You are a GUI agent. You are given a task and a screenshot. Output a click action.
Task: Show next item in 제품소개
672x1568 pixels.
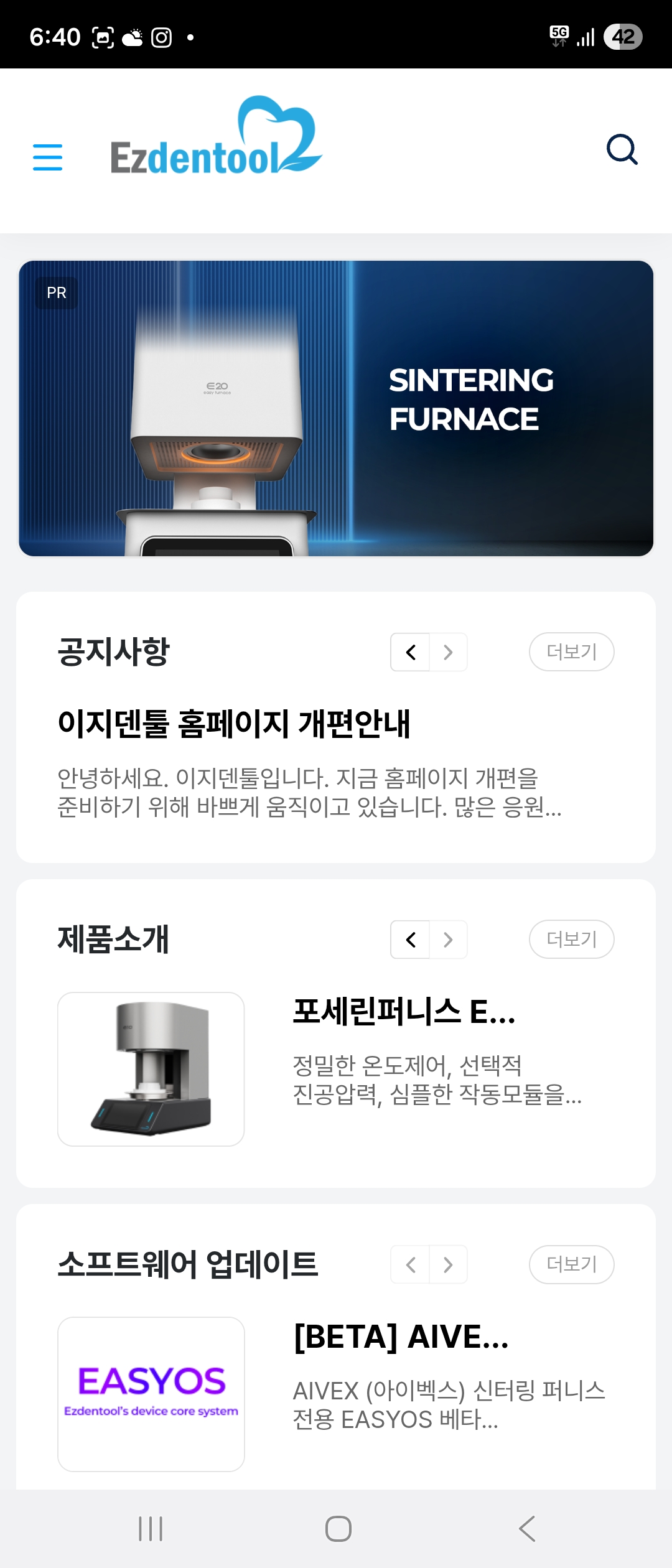pyautogui.click(x=448, y=940)
